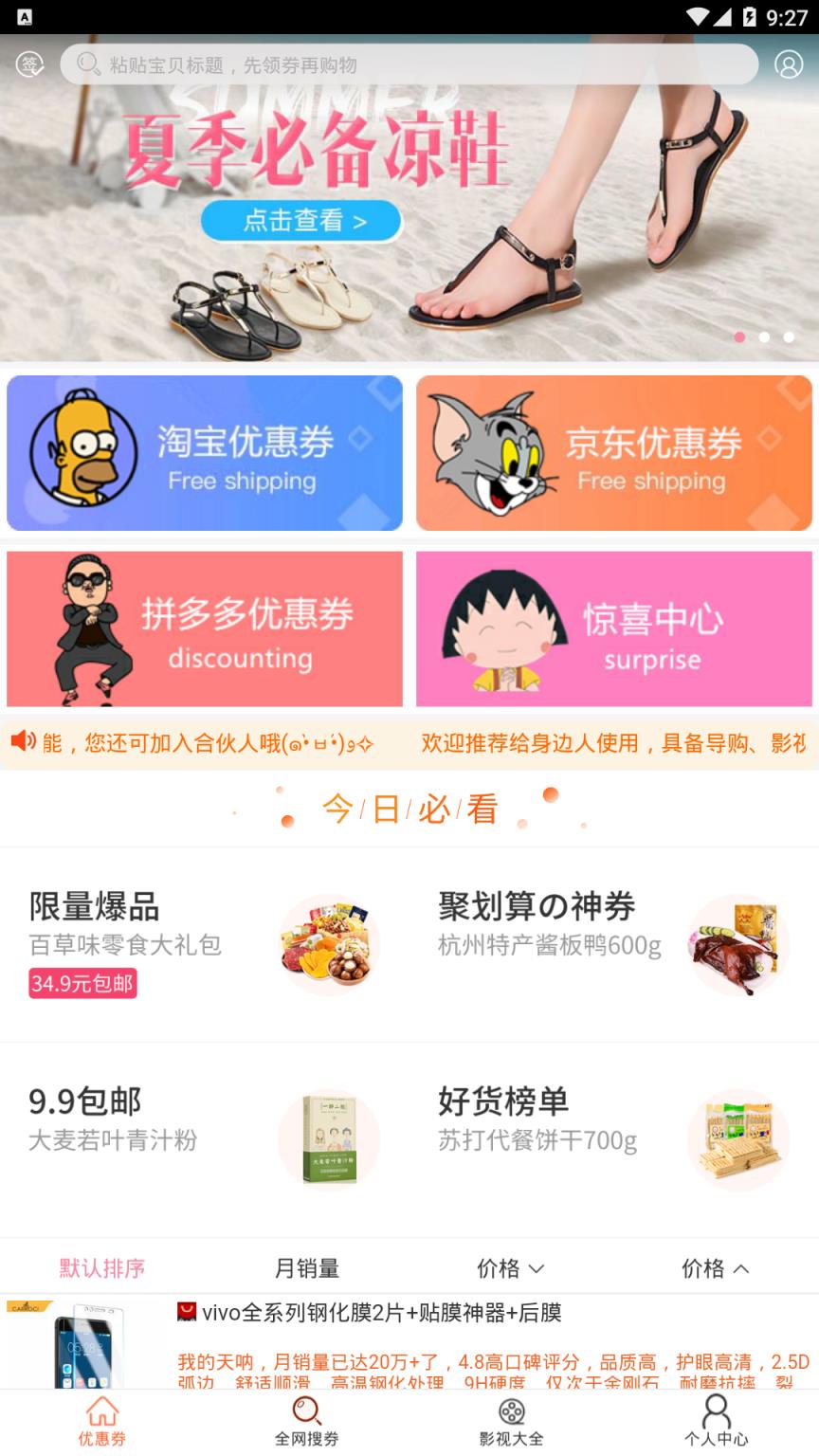The height and width of the screenshot is (1456, 819).
Task: Sort by descending price using 价格 down arrow
Action: click(509, 1267)
